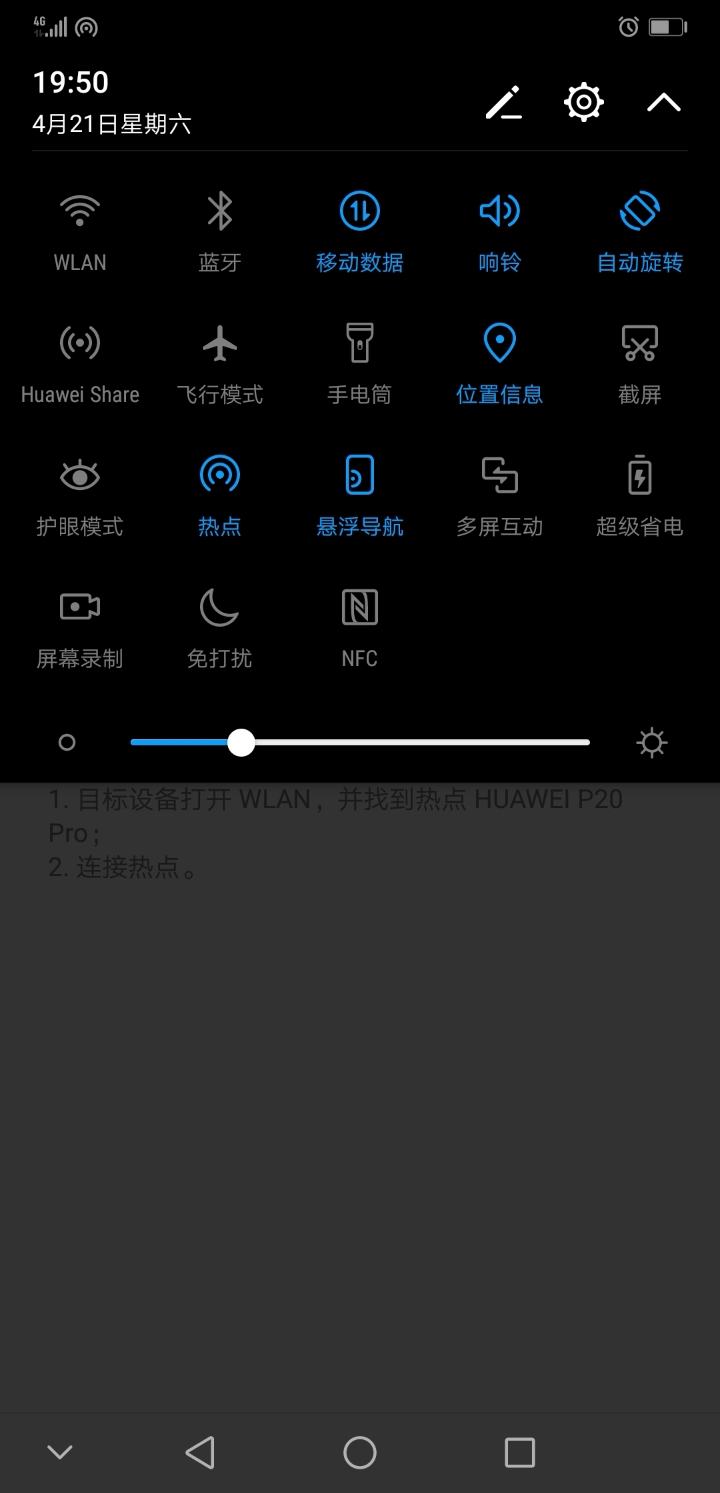Open system settings gear

(x=584, y=103)
